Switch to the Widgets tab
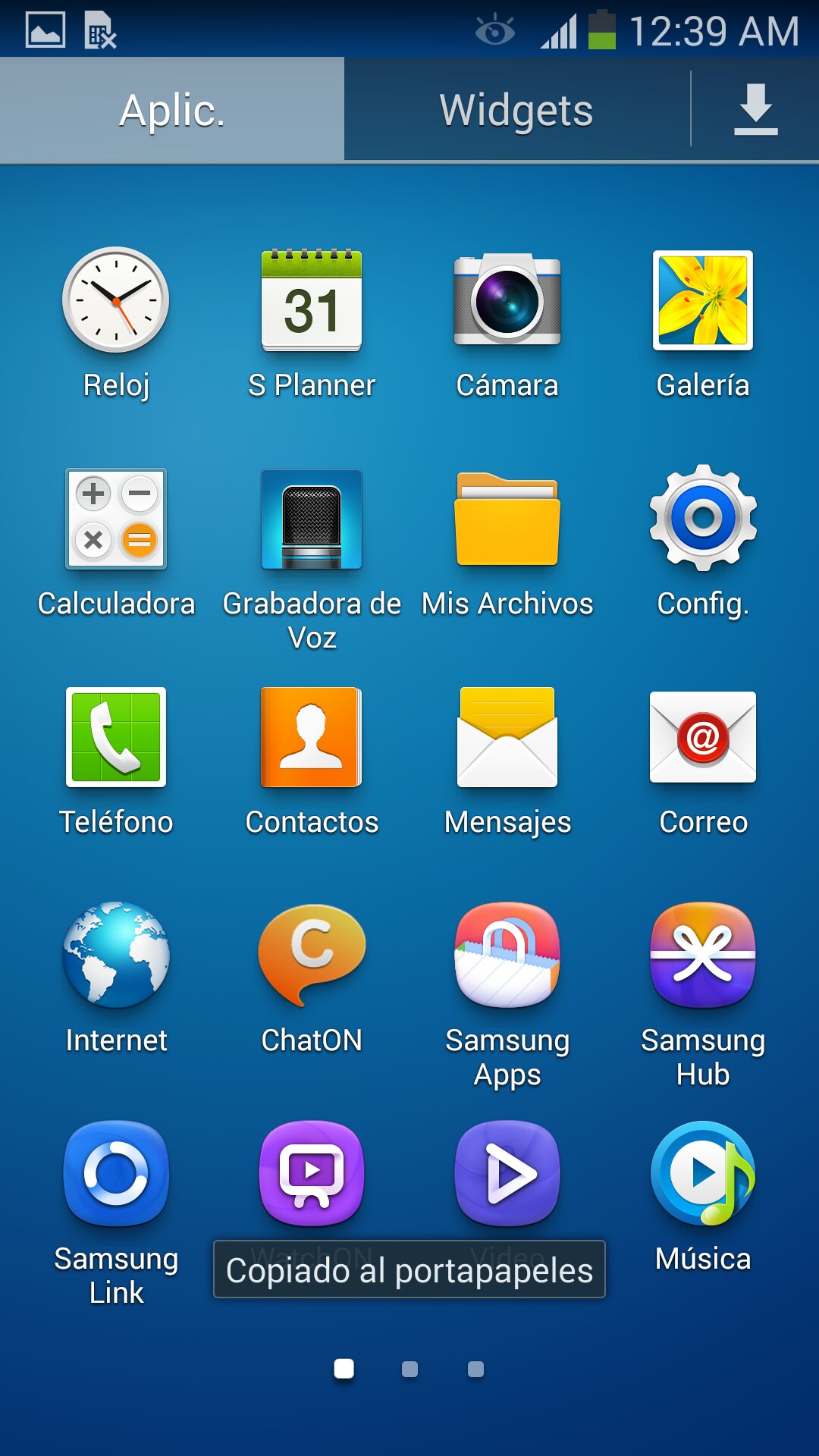 click(x=516, y=110)
